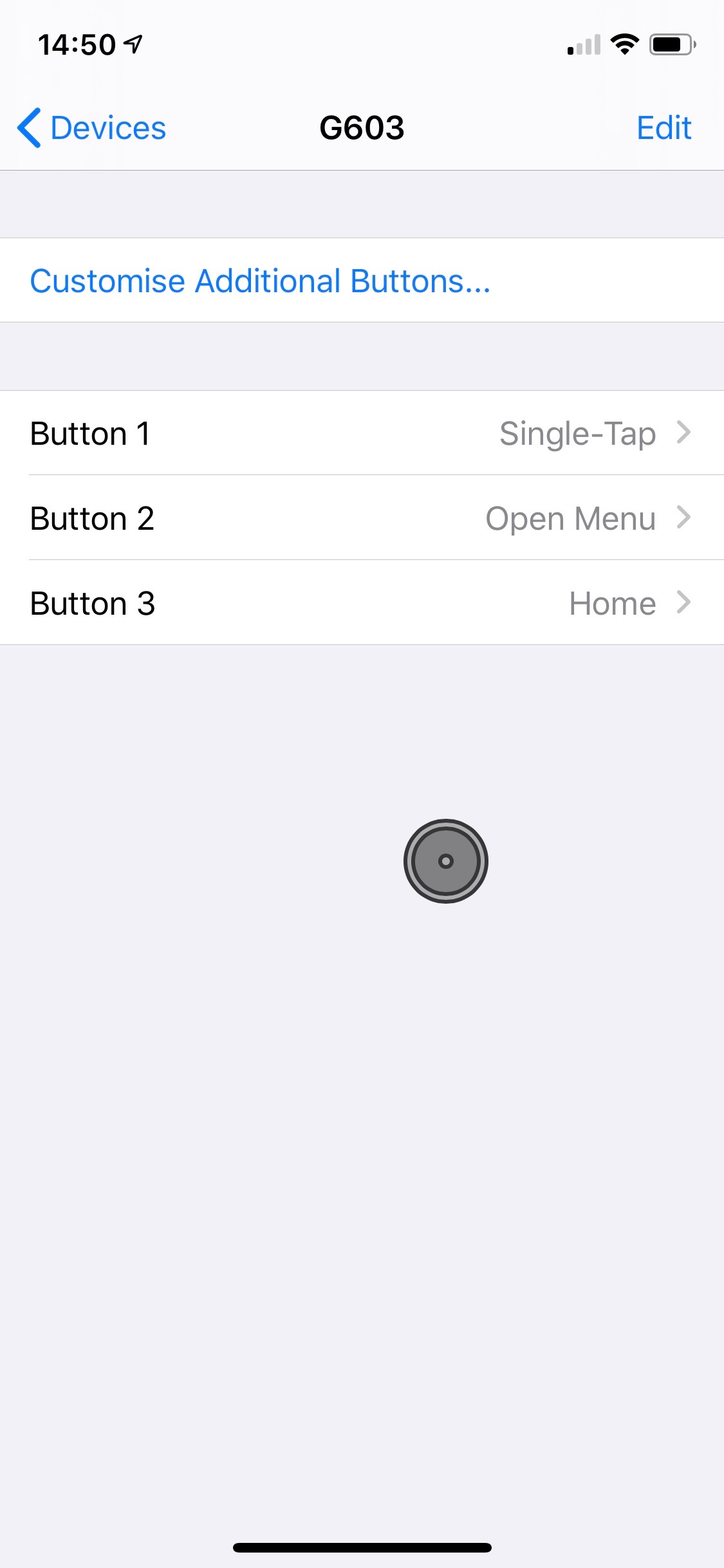Tap Edit in the navigation bar
The width and height of the screenshot is (724, 1568).
point(664,127)
